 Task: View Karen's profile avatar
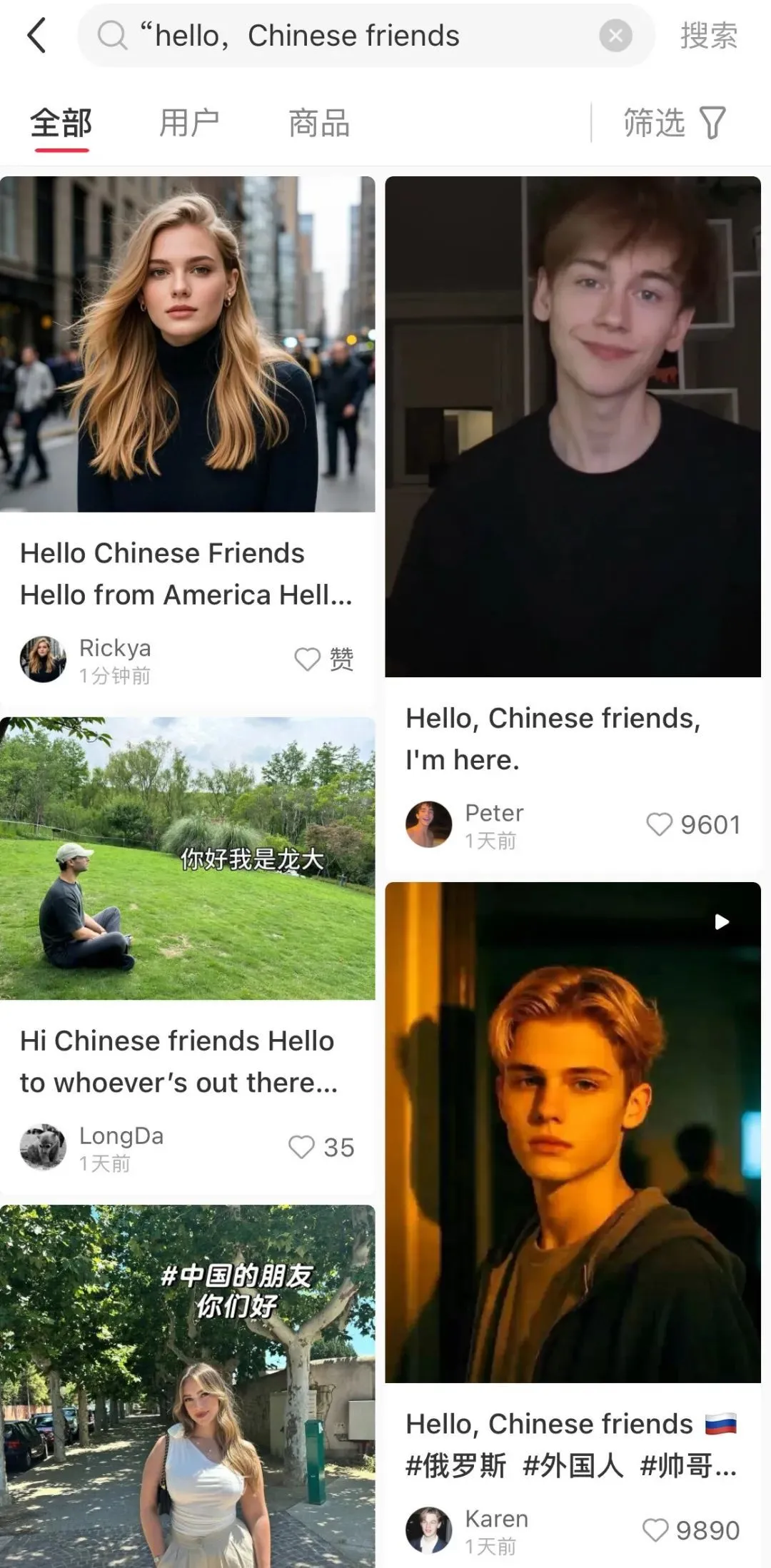(x=428, y=1530)
